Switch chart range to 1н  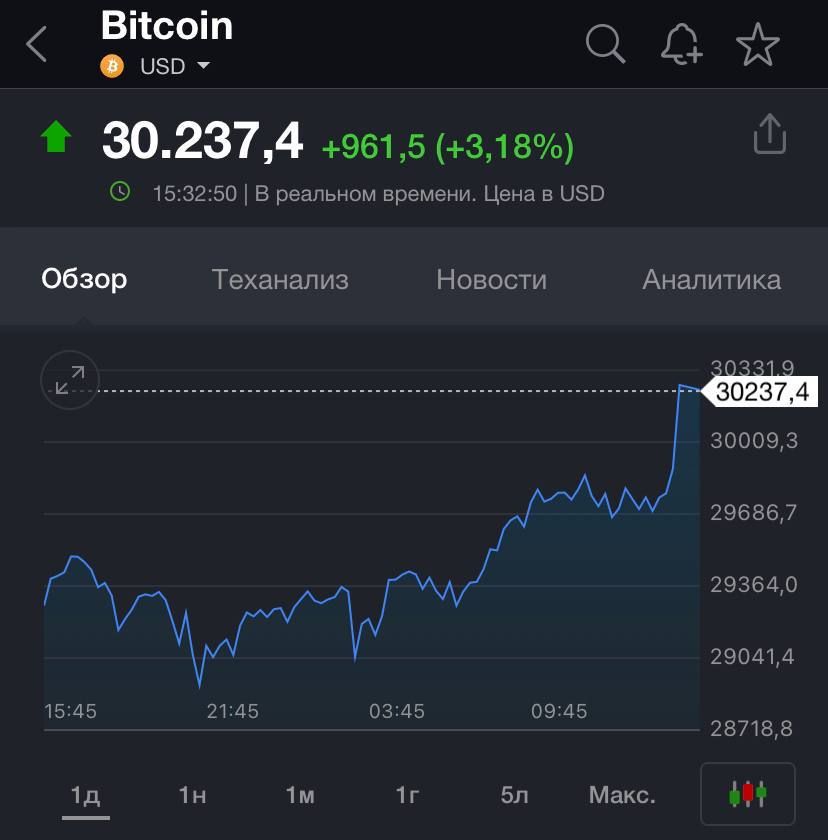(192, 795)
